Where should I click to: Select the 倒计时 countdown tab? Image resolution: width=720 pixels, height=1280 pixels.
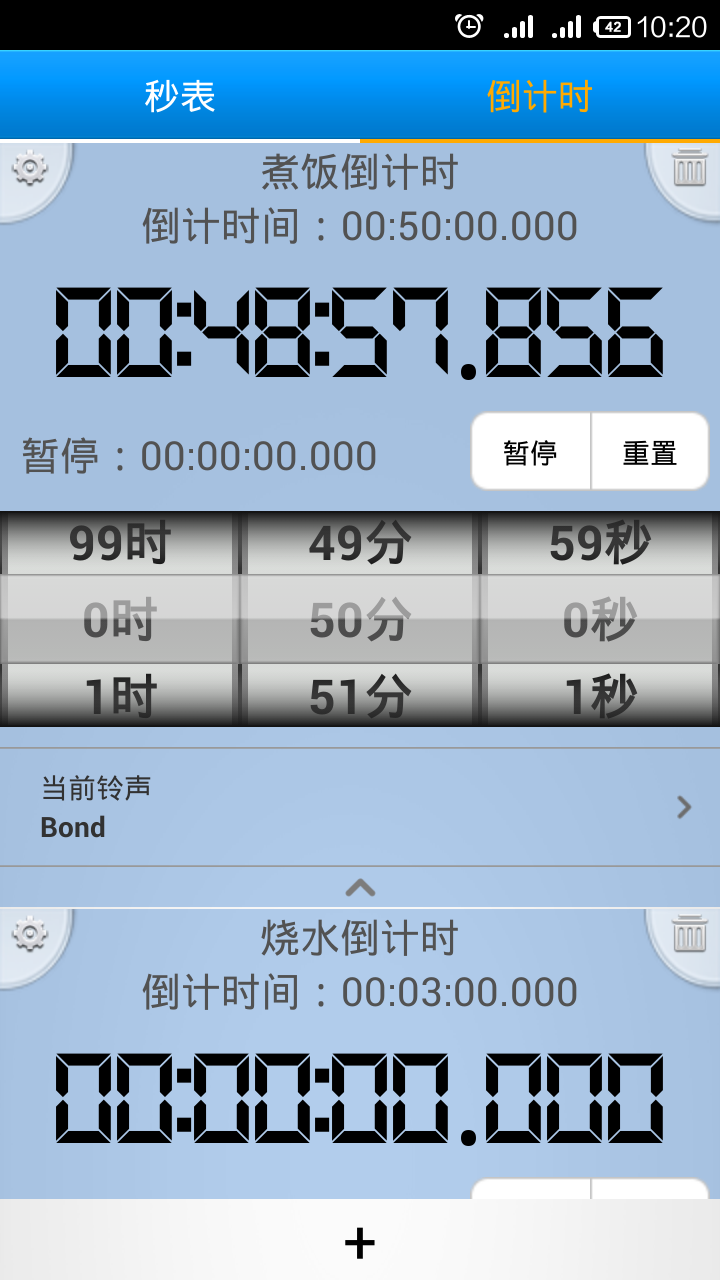pos(540,97)
